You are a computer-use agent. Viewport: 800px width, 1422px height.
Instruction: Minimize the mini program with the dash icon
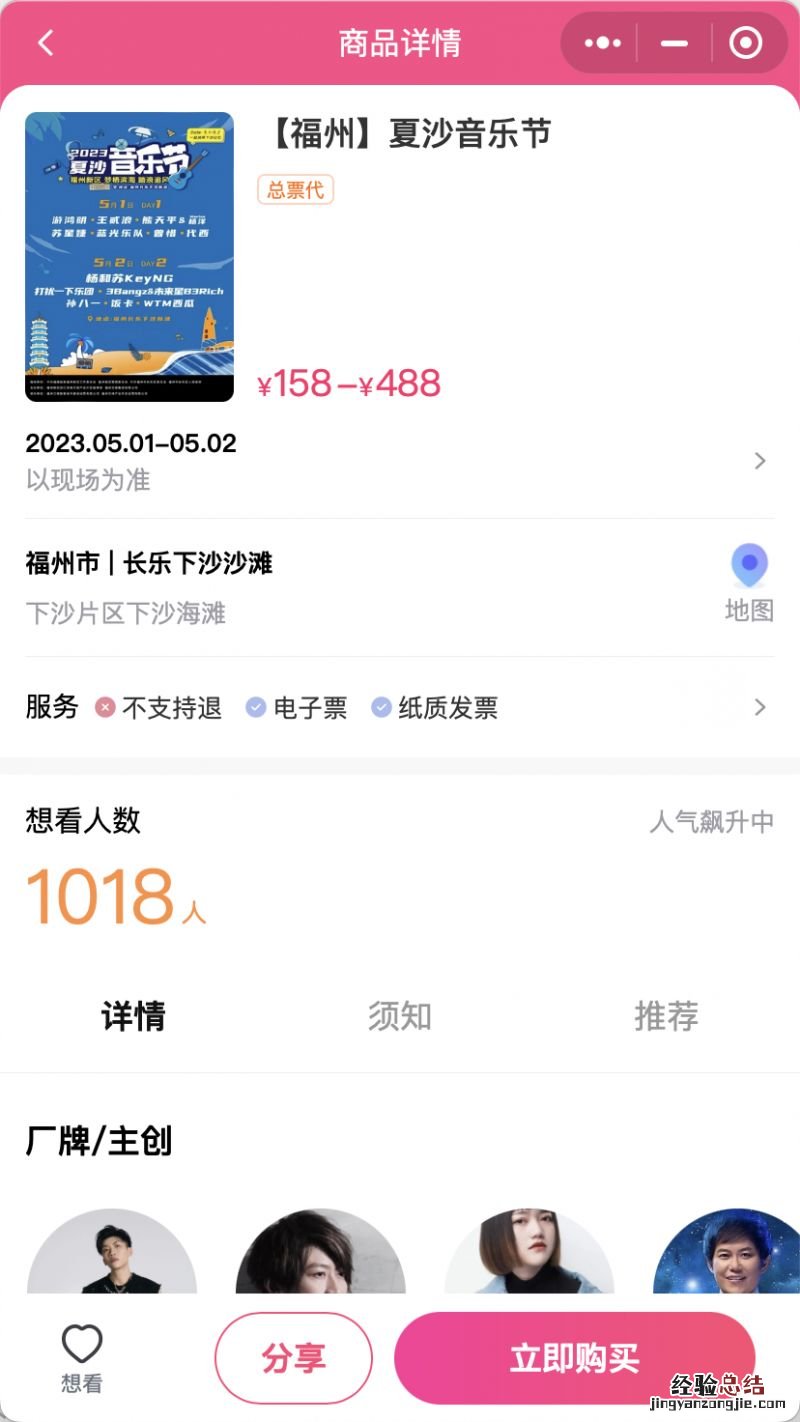(674, 44)
